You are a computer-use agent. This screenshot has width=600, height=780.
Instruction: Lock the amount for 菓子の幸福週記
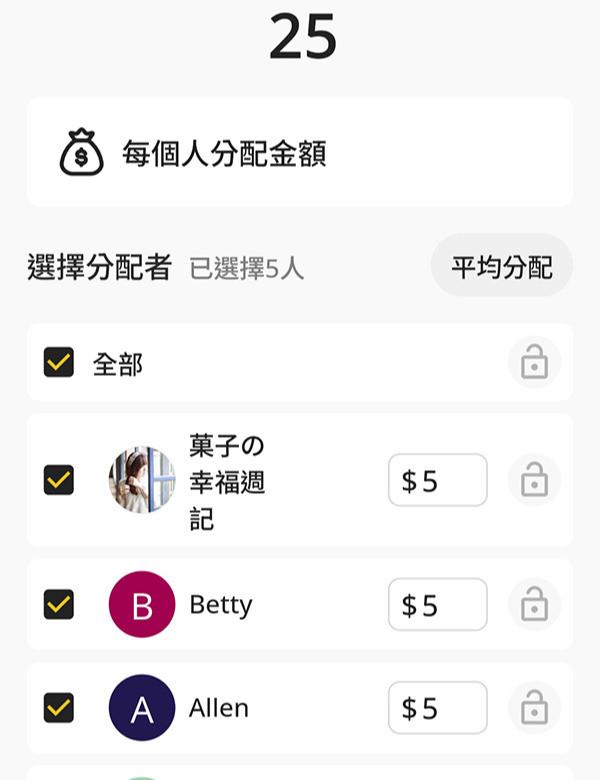coord(534,480)
